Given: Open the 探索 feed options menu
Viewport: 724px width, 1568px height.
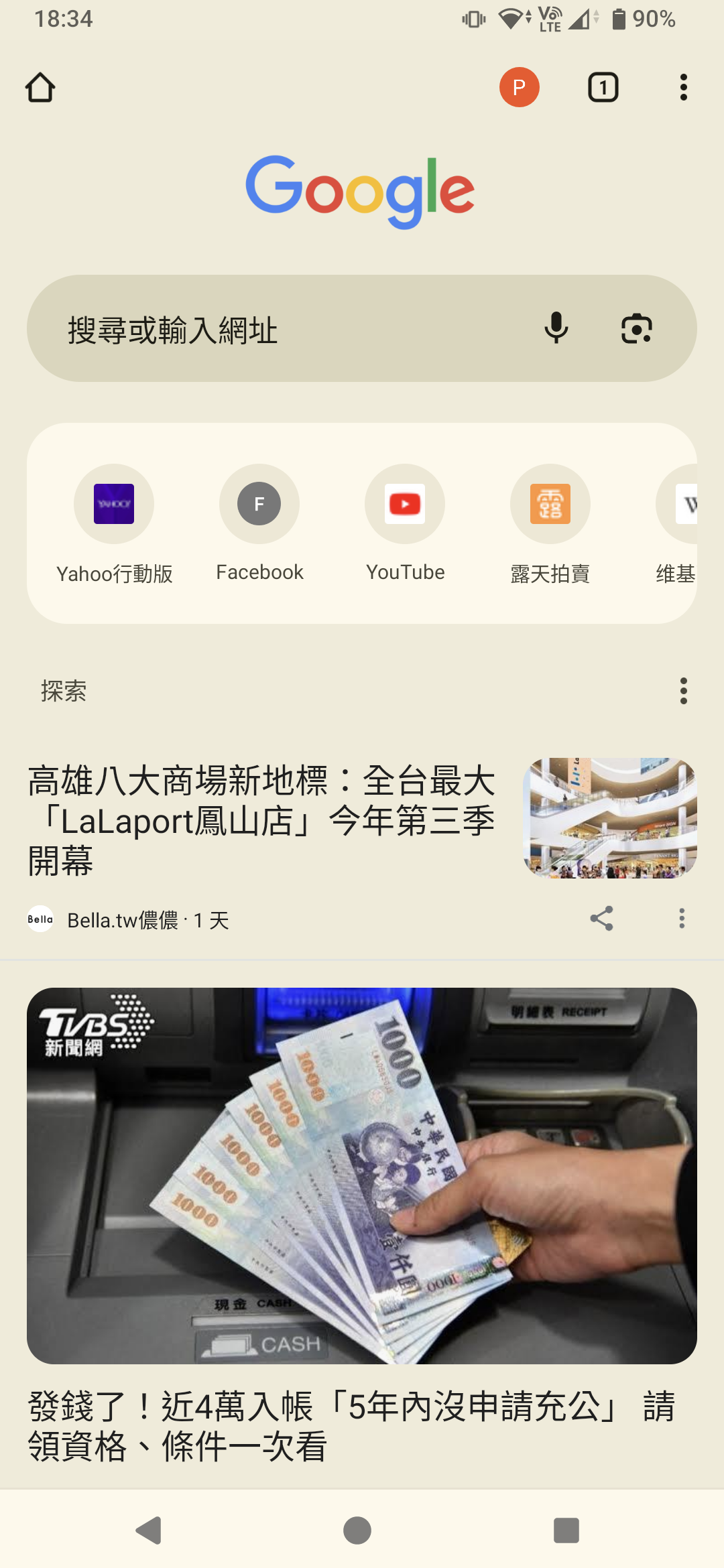Looking at the screenshot, I should click(x=683, y=691).
